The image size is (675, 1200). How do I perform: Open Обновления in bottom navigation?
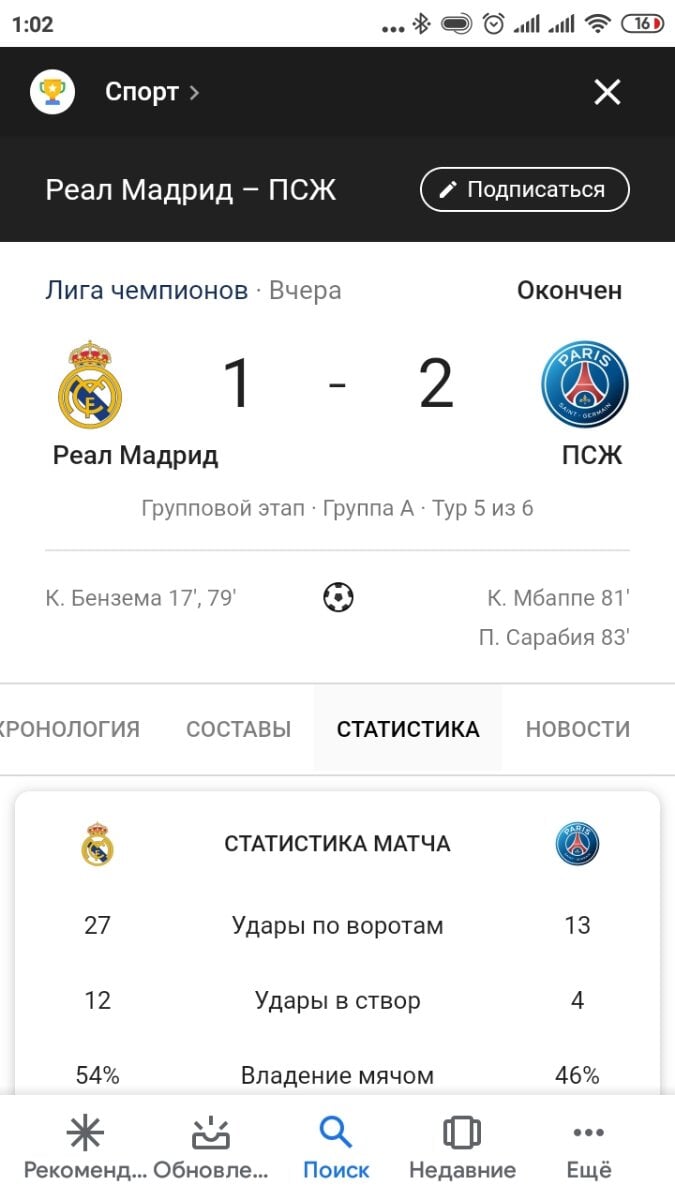[x=211, y=1148]
